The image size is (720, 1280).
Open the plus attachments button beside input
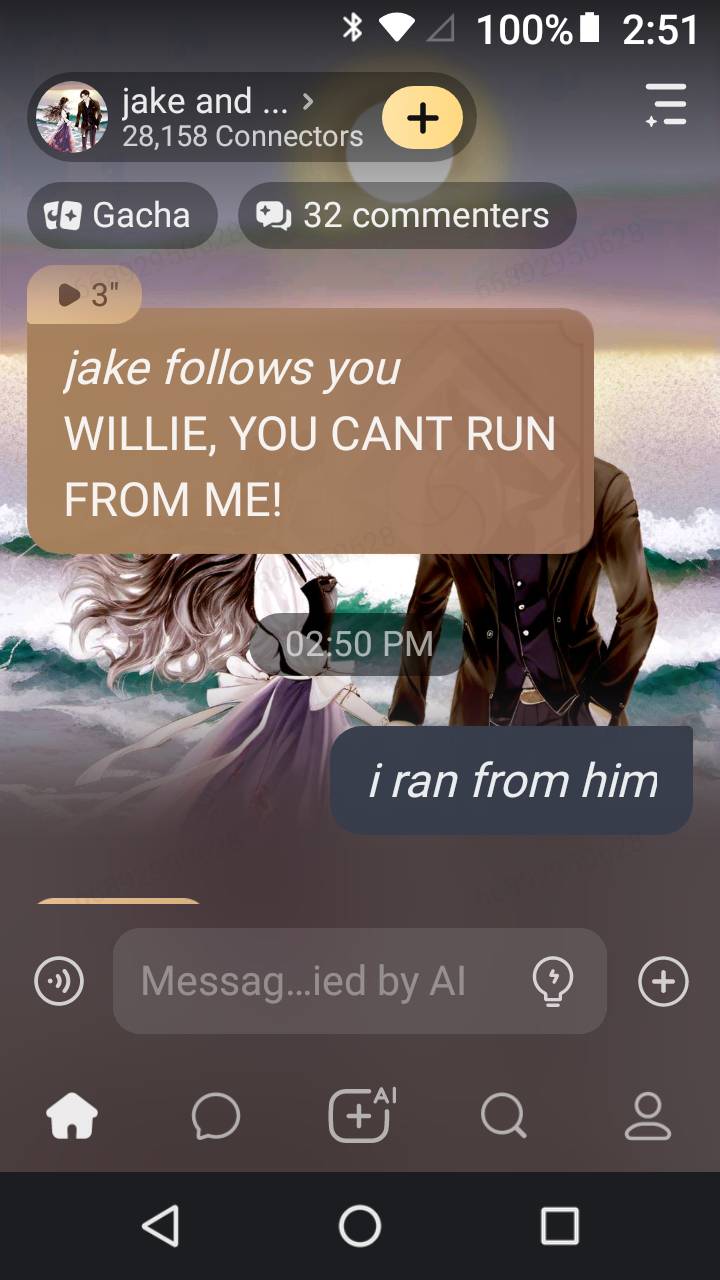664,981
